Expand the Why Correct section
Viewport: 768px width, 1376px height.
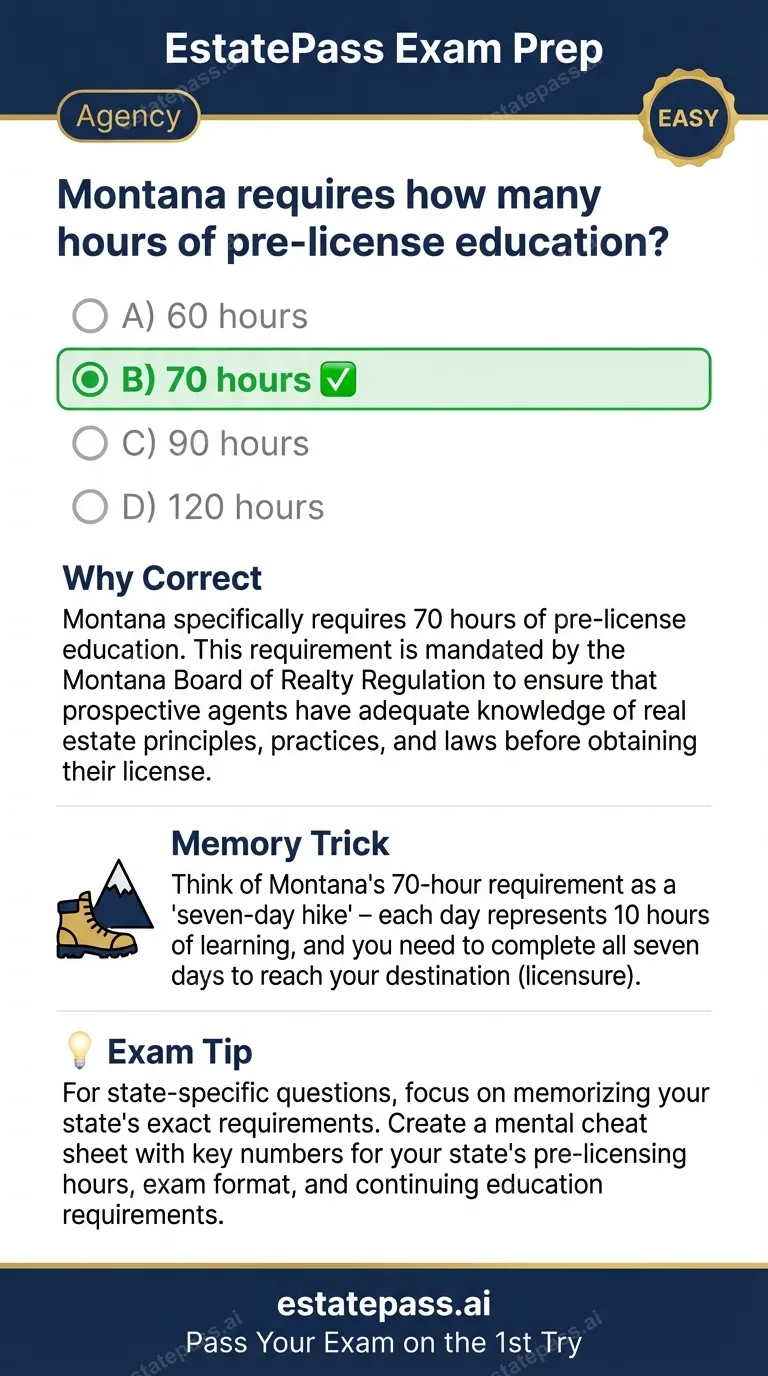pyautogui.click(x=161, y=578)
